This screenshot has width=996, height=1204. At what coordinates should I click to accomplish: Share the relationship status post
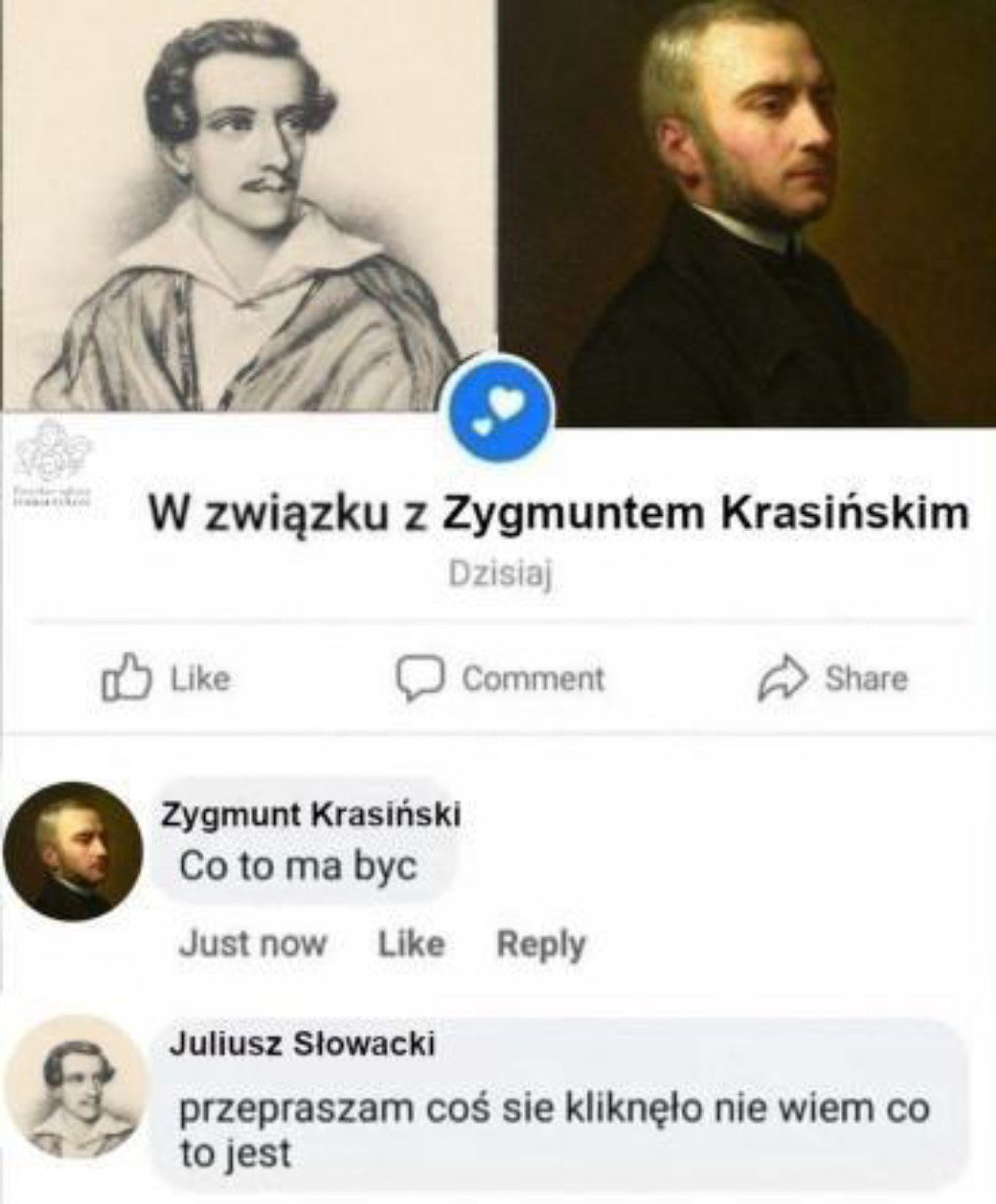tap(833, 679)
